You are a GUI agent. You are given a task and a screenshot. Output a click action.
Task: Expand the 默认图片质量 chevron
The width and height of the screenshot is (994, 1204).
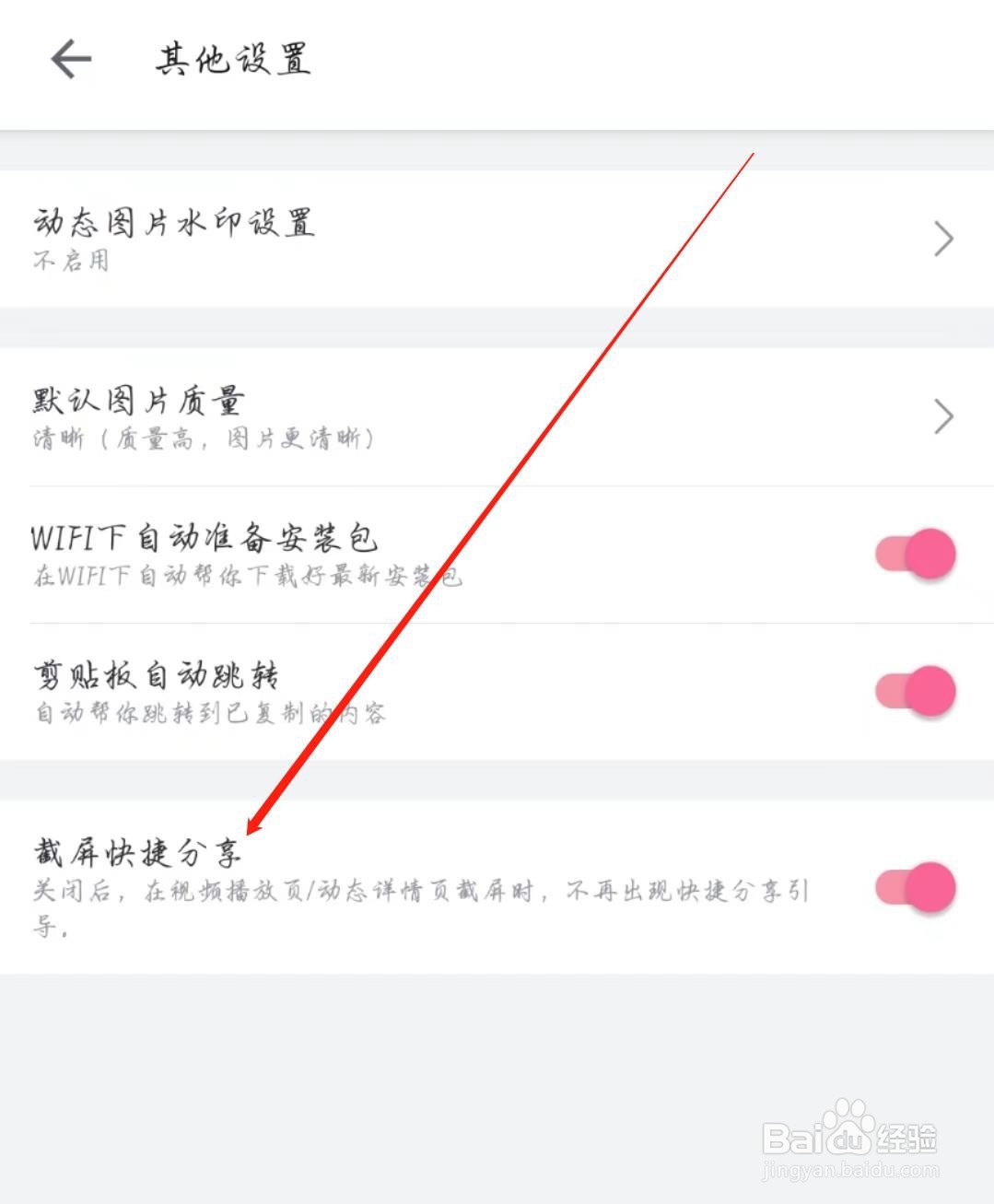coord(943,415)
